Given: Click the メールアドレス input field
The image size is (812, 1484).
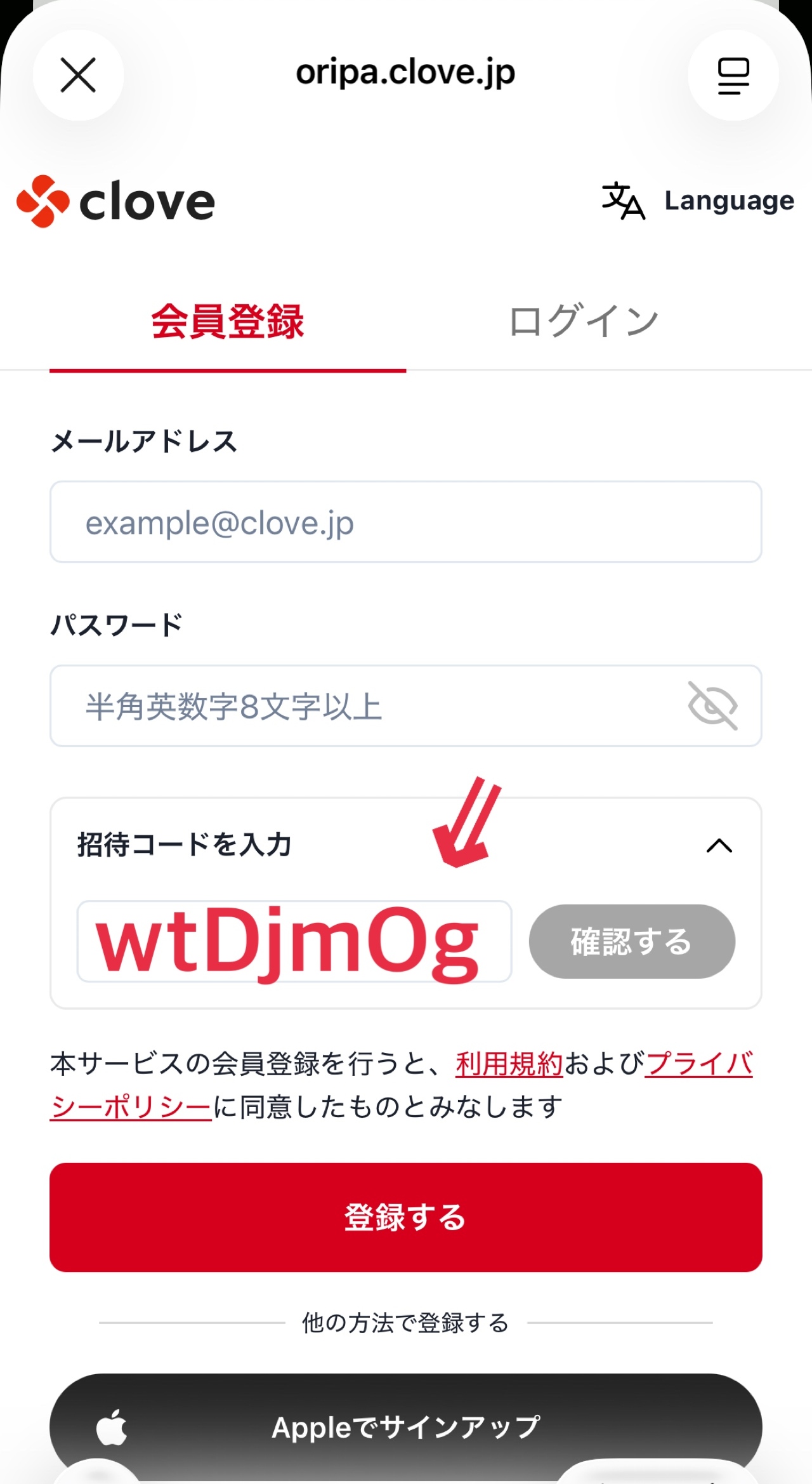Looking at the screenshot, I should coord(406,522).
